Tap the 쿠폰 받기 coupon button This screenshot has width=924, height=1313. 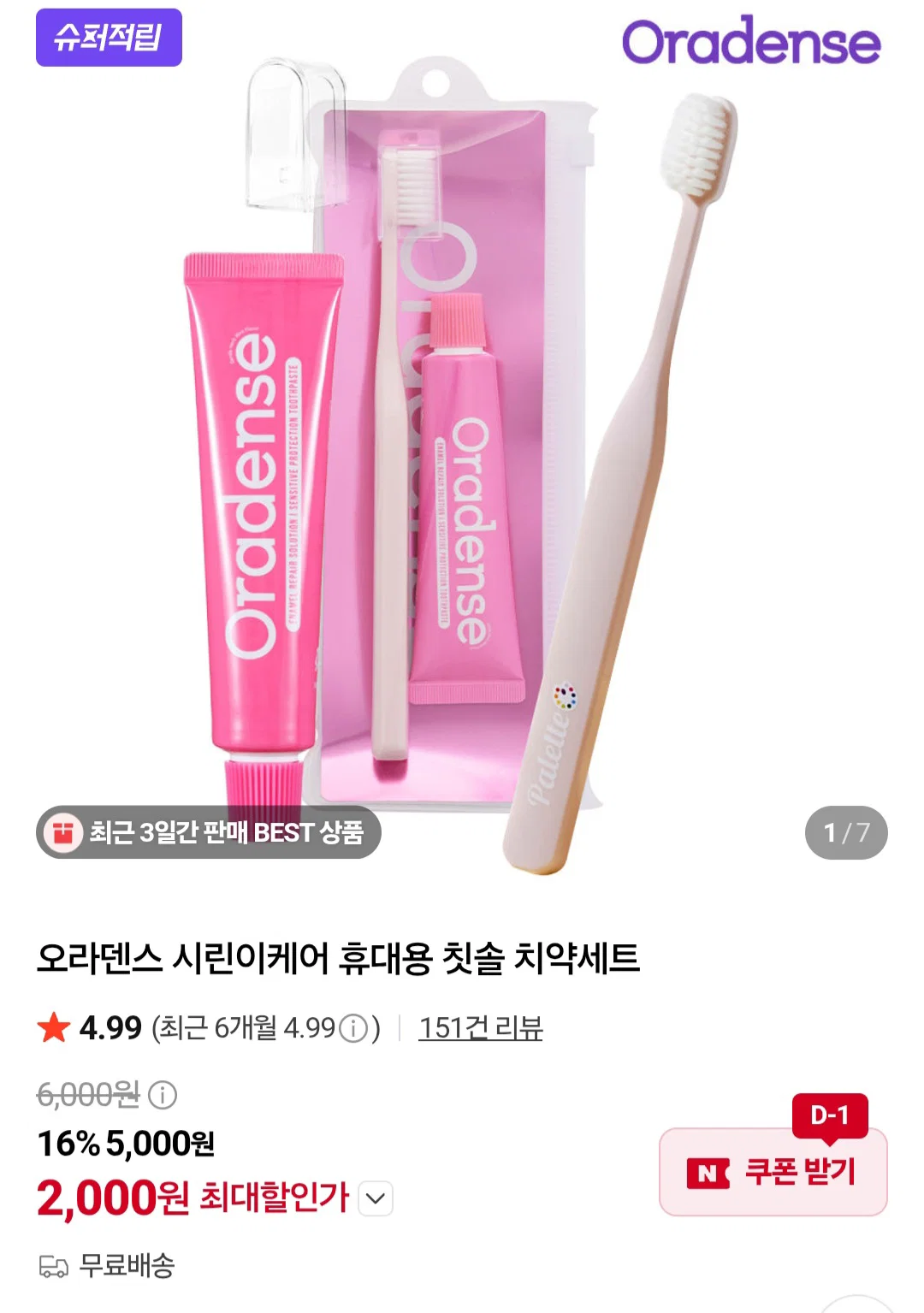pos(773,1171)
